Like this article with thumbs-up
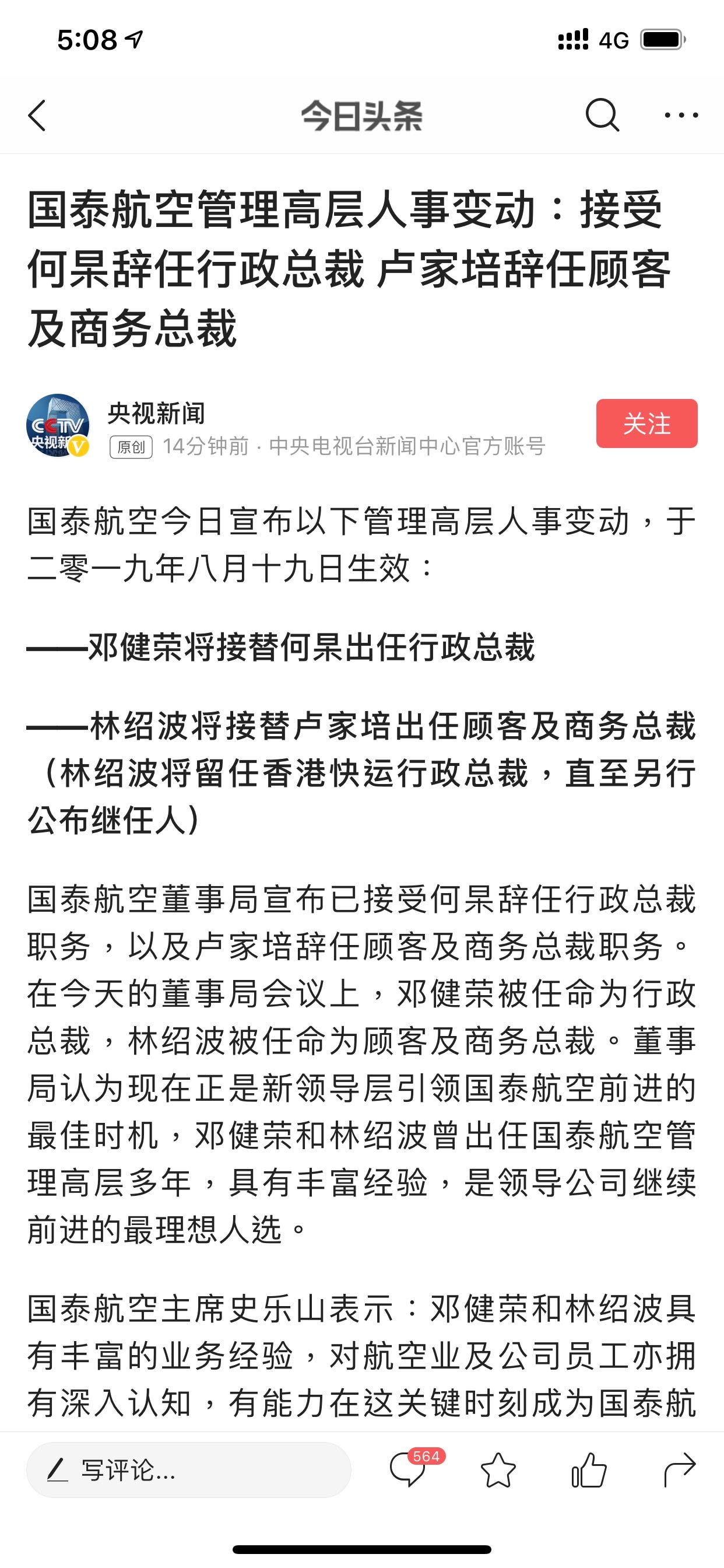Image resolution: width=724 pixels, height=1568 pixels. (589, 1470)
